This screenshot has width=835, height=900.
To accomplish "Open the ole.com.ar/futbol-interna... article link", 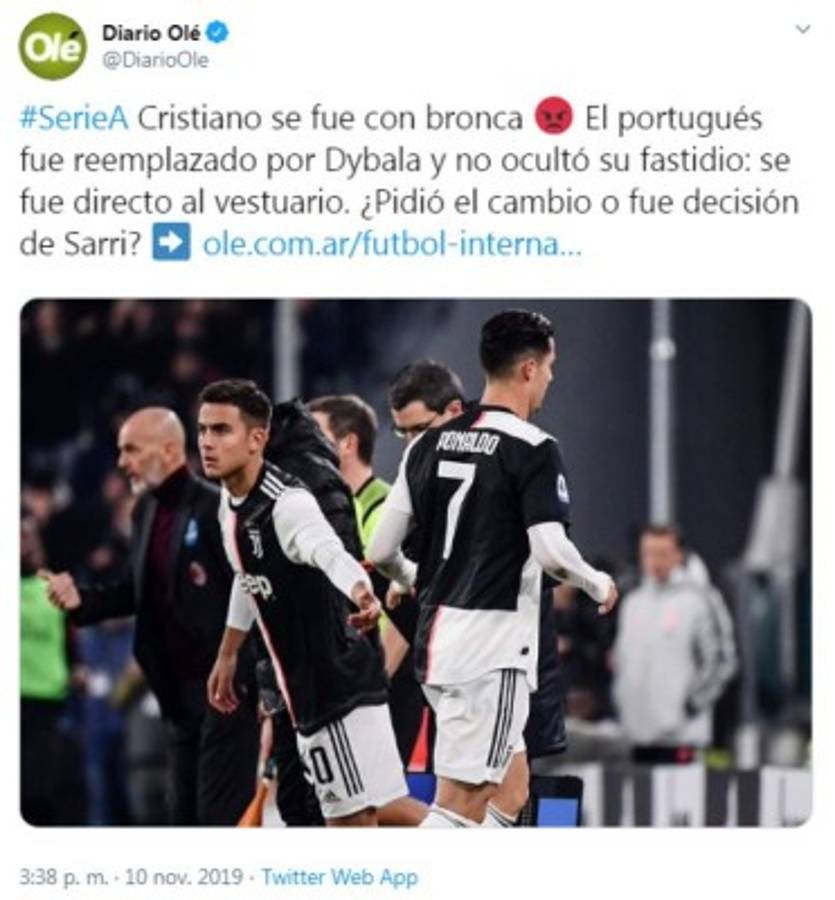I will pyautogui.click(x=391, y=243).
